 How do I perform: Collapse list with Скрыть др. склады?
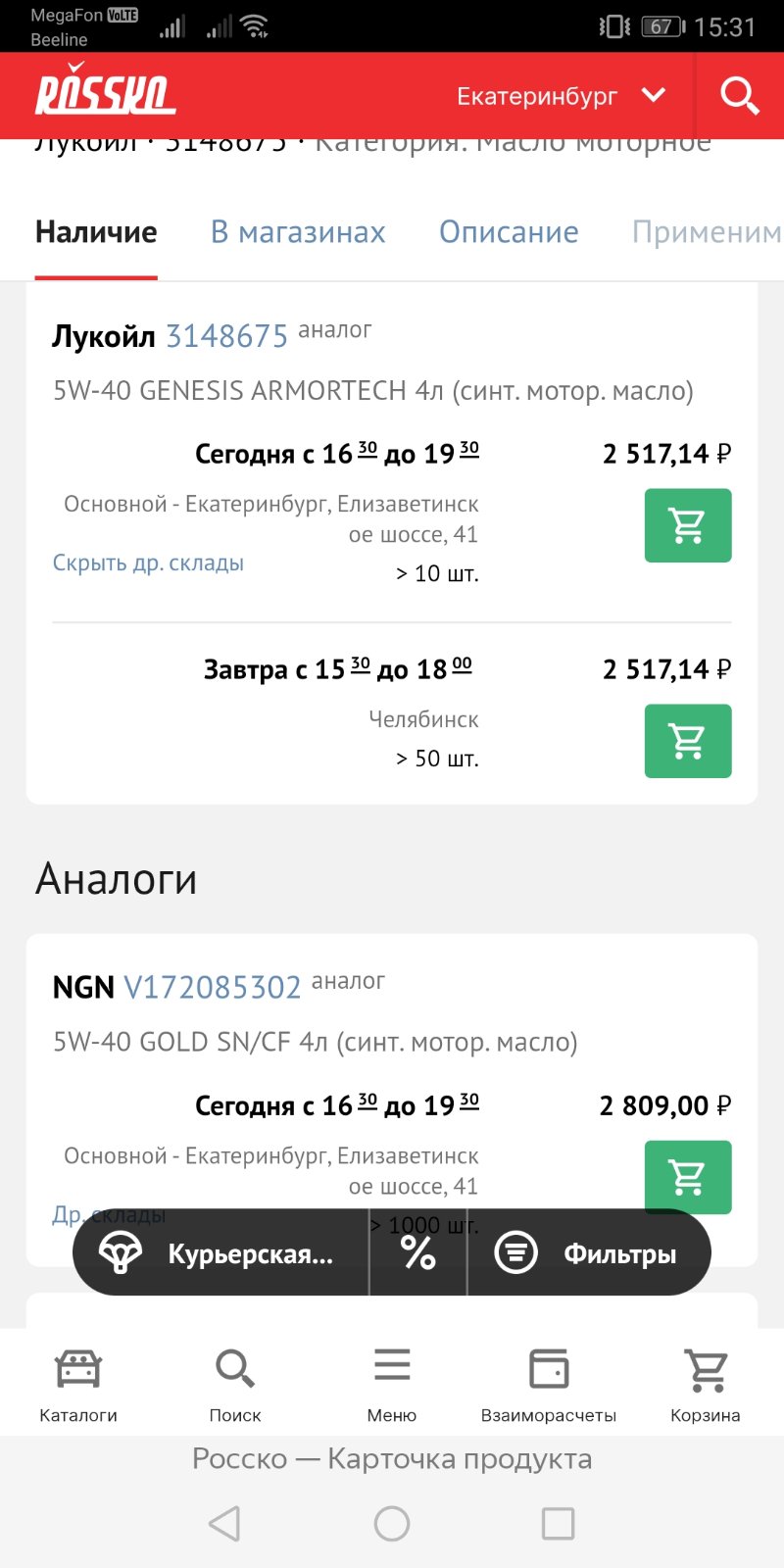coord(148,563)
